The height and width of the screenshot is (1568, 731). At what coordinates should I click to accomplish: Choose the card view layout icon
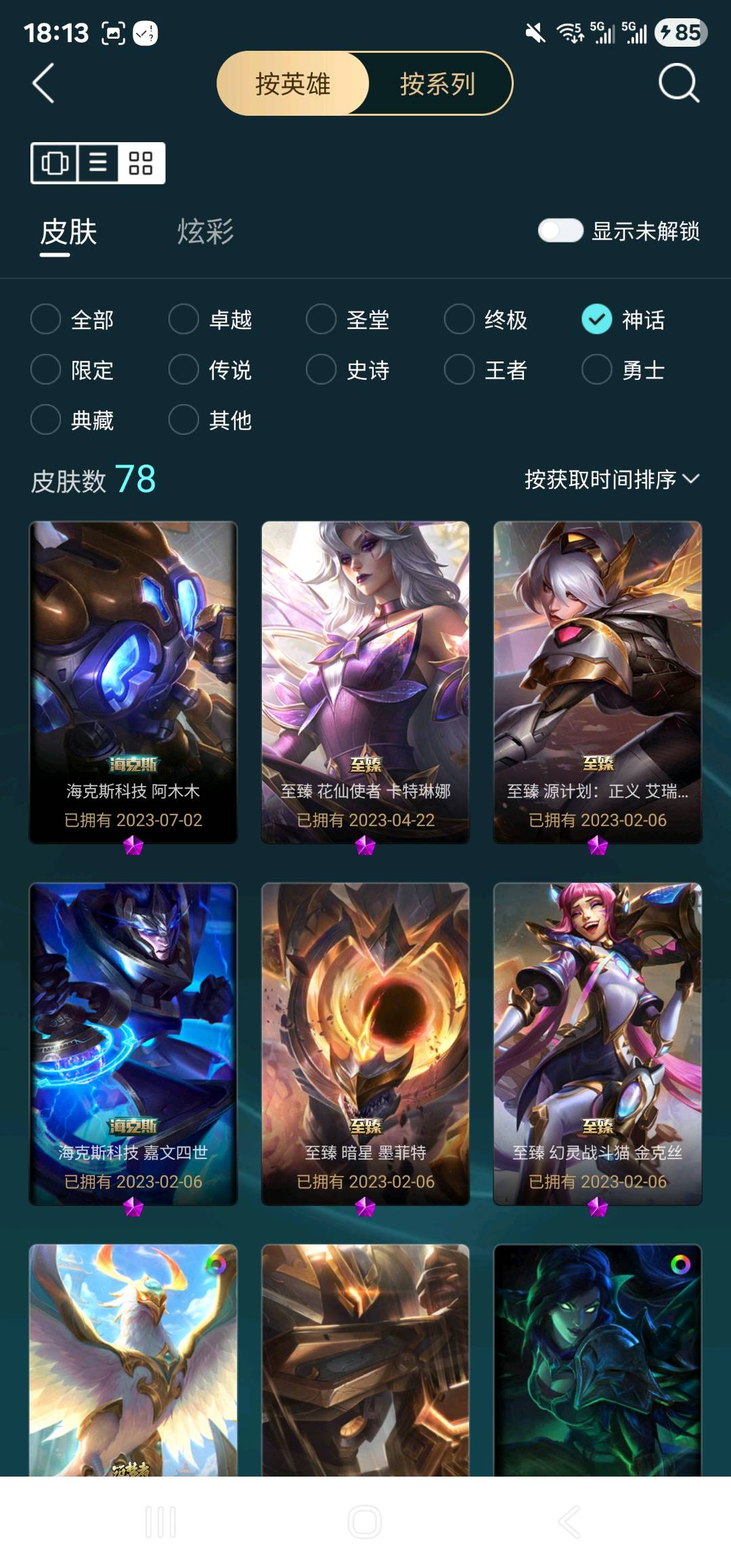(x=55, y=163)
